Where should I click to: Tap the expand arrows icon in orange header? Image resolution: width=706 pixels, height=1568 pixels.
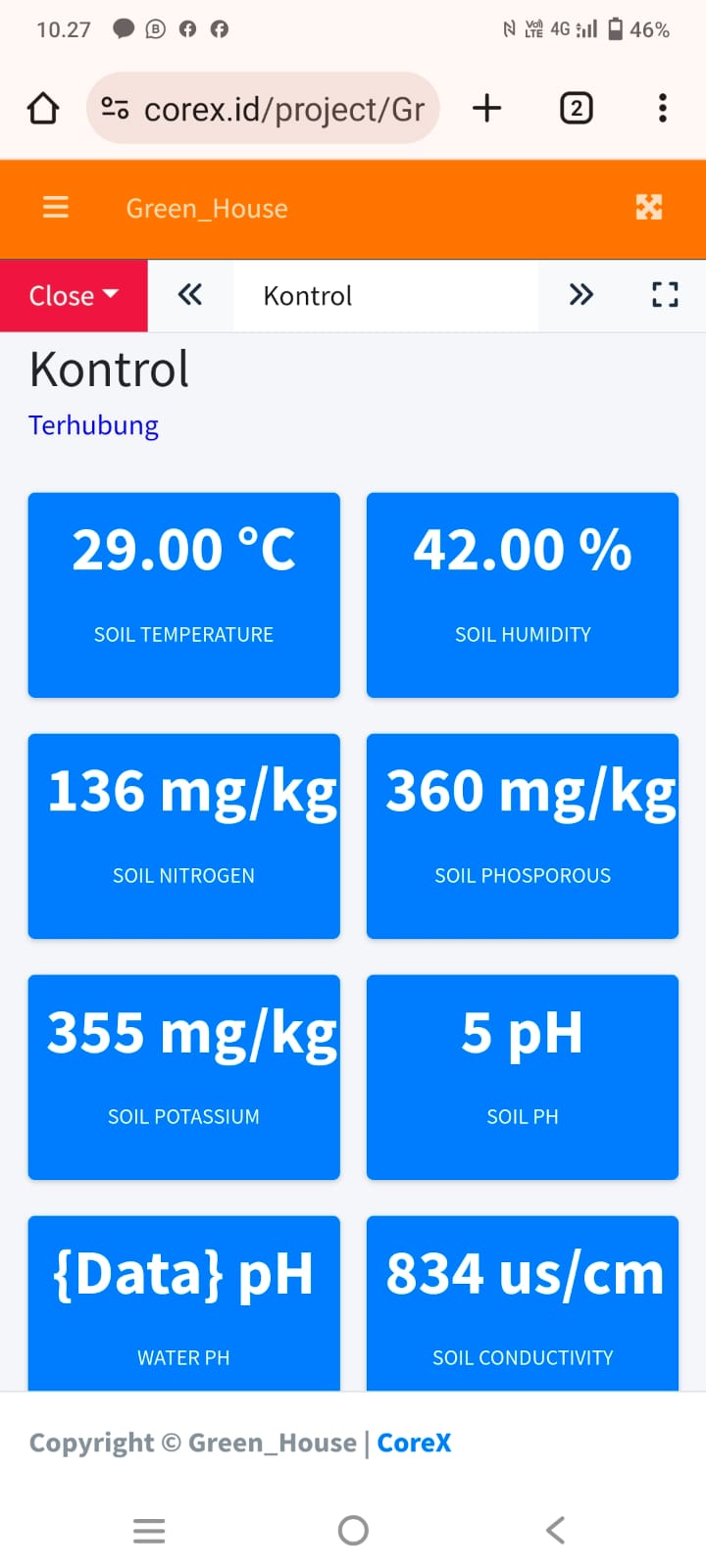pos(649,207)
